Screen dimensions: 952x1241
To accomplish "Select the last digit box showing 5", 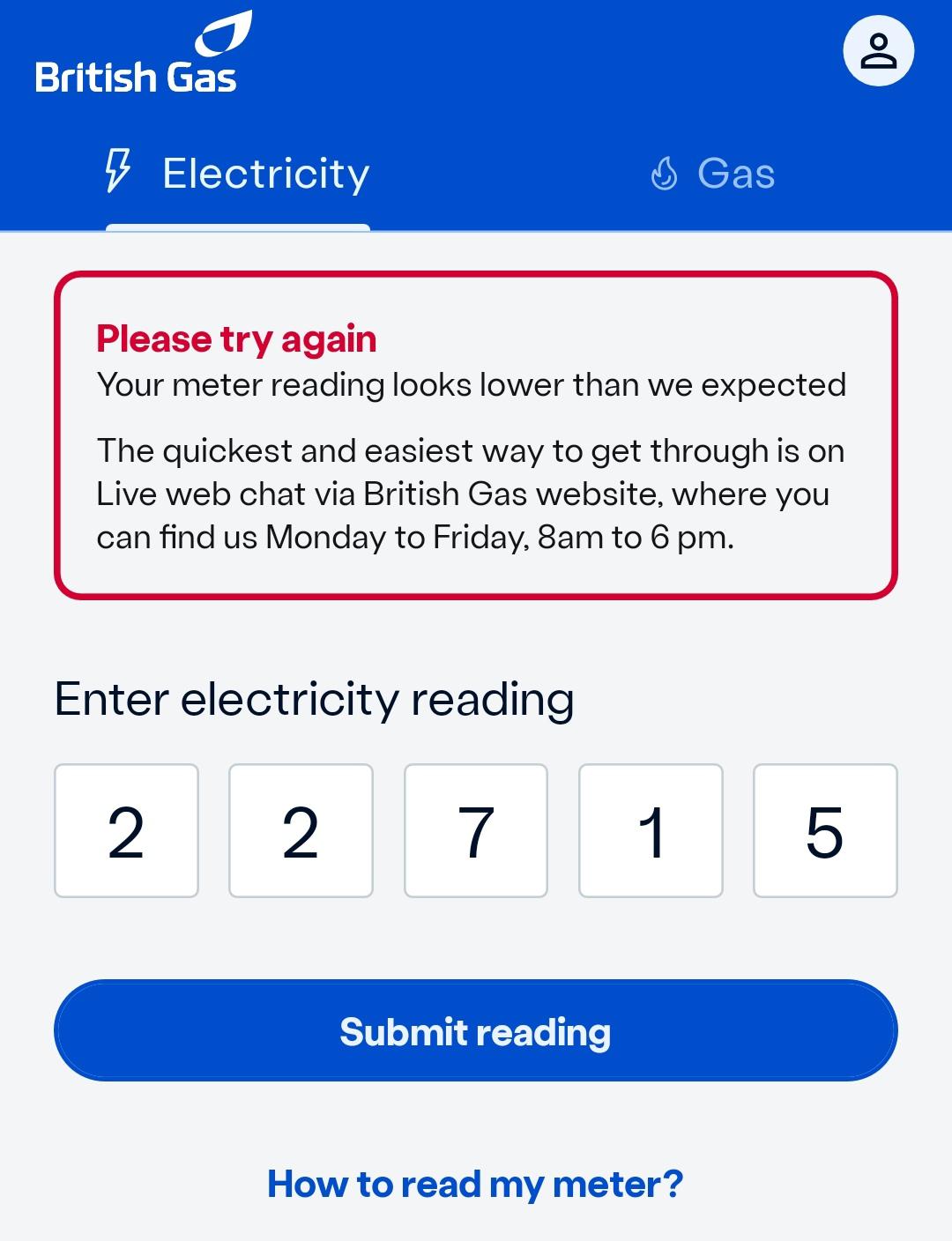I will coord(826,829).
